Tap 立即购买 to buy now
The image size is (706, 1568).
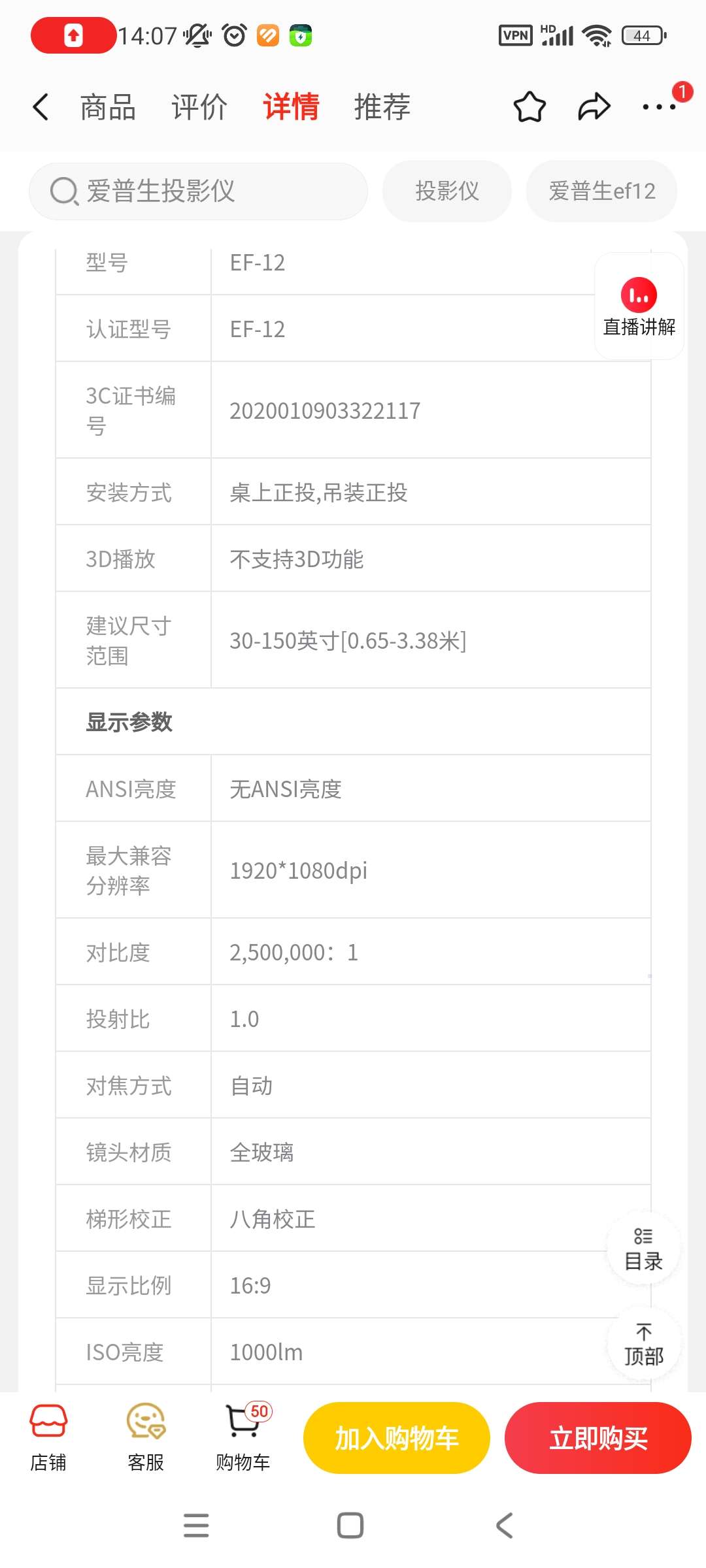[x=598, y=1438]
